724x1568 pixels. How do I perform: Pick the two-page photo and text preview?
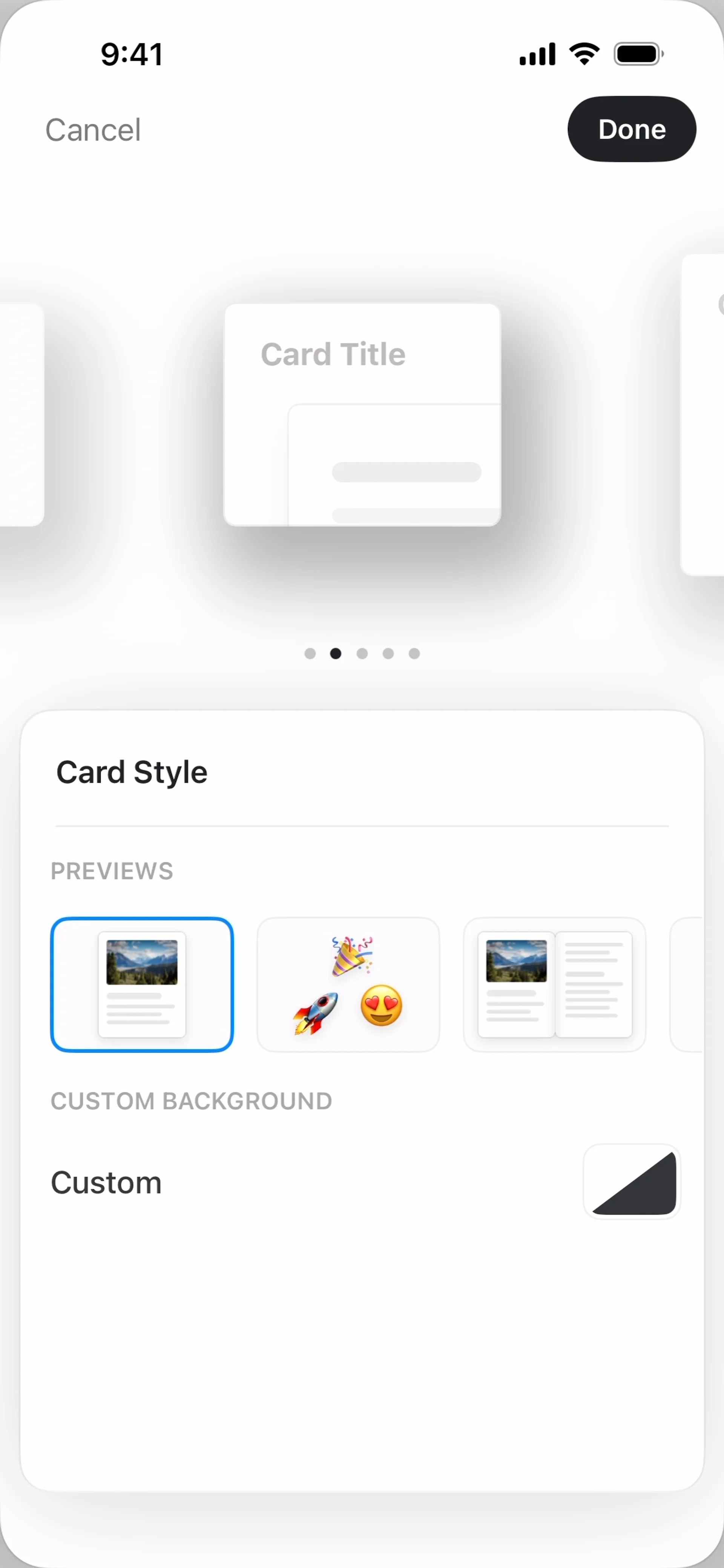554,984
